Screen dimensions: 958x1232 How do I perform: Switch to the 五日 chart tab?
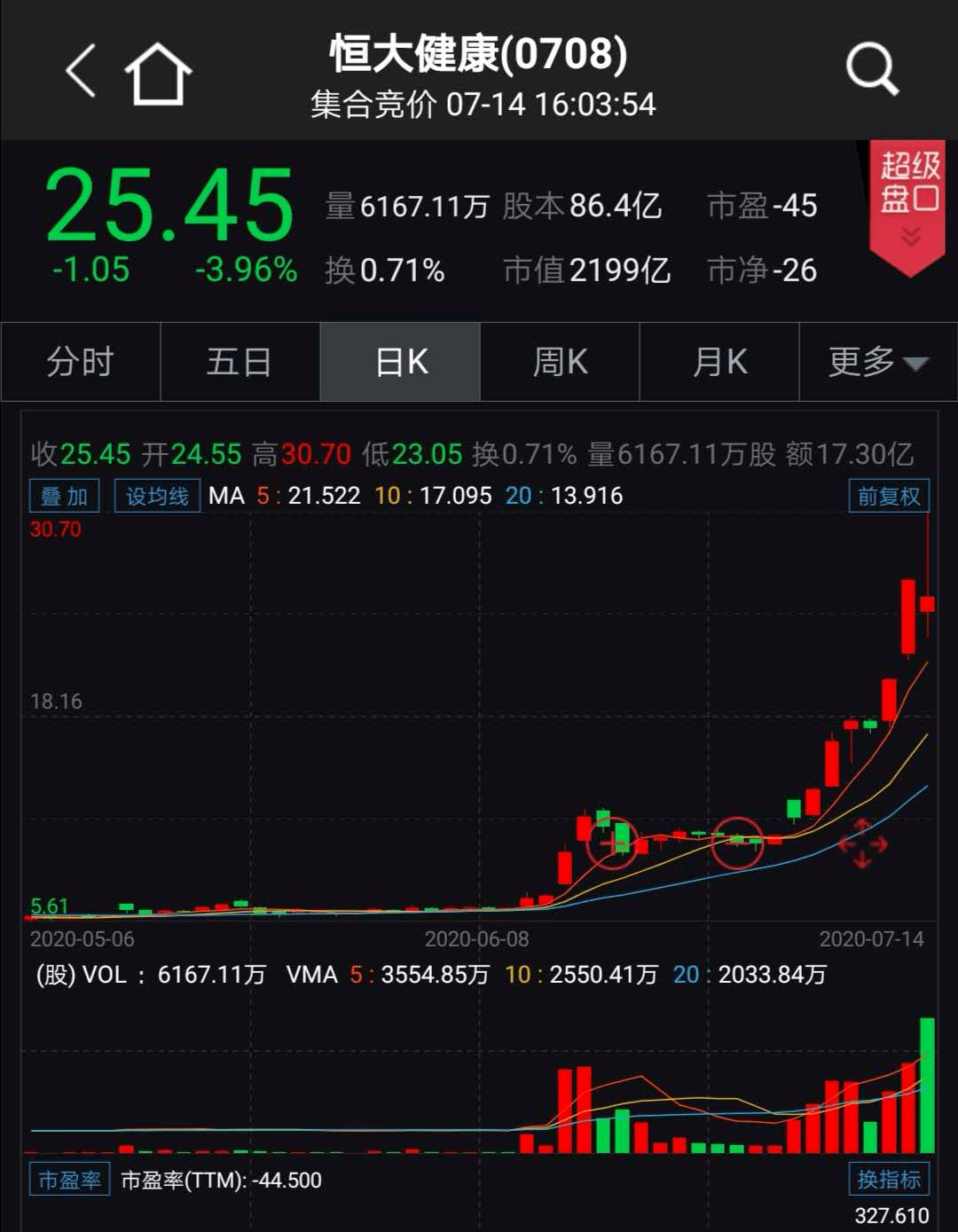point(239,362)
